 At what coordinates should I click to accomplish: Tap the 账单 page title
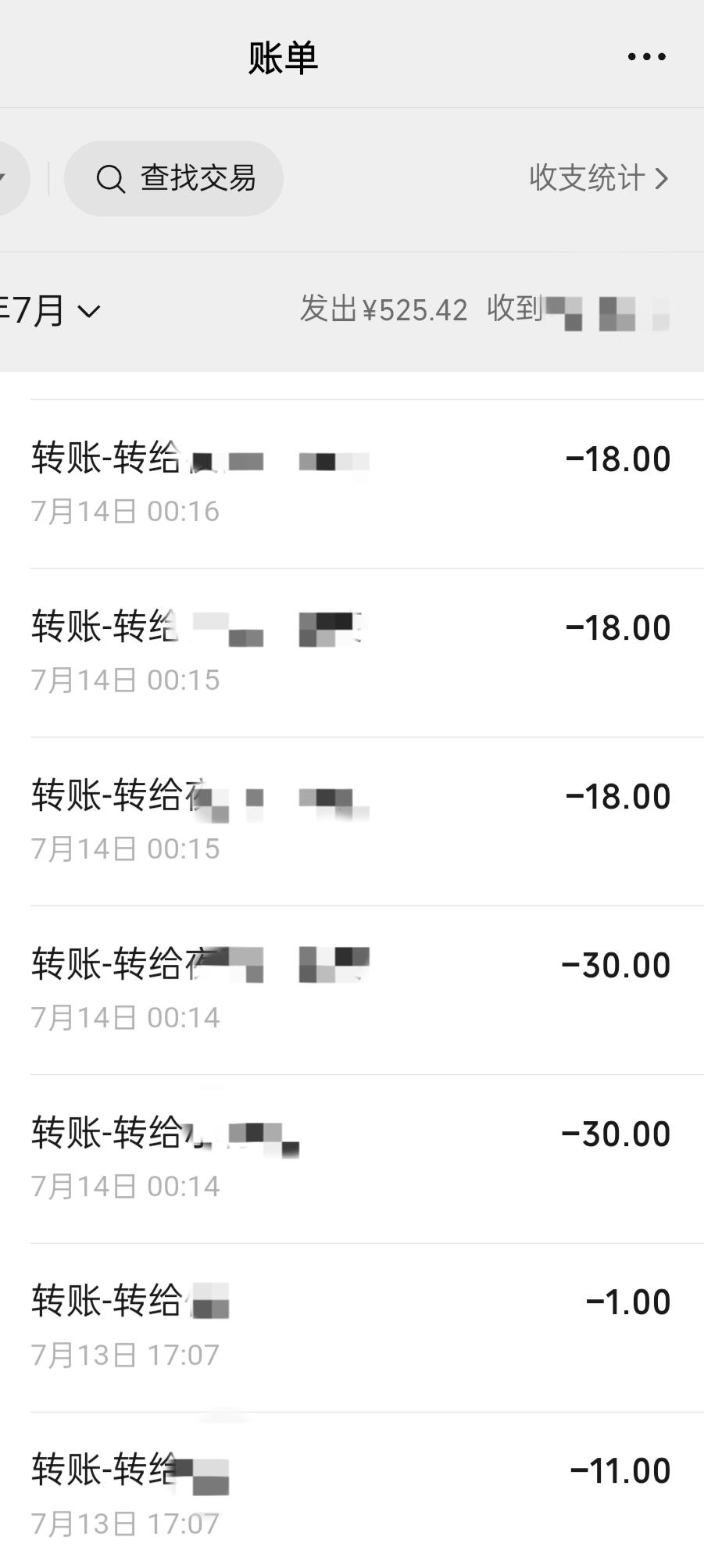(x=283, y=55)
